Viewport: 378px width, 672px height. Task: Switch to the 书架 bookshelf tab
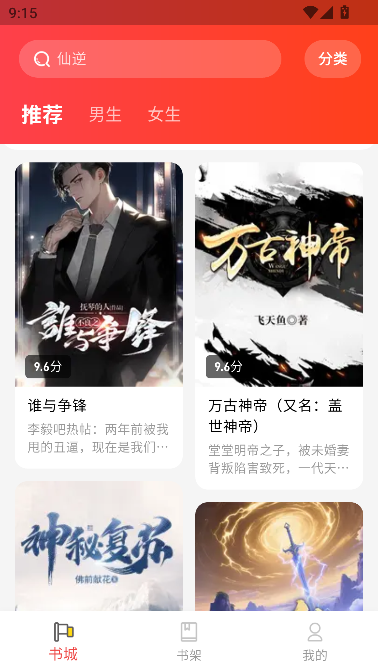[x=189, y=642]
